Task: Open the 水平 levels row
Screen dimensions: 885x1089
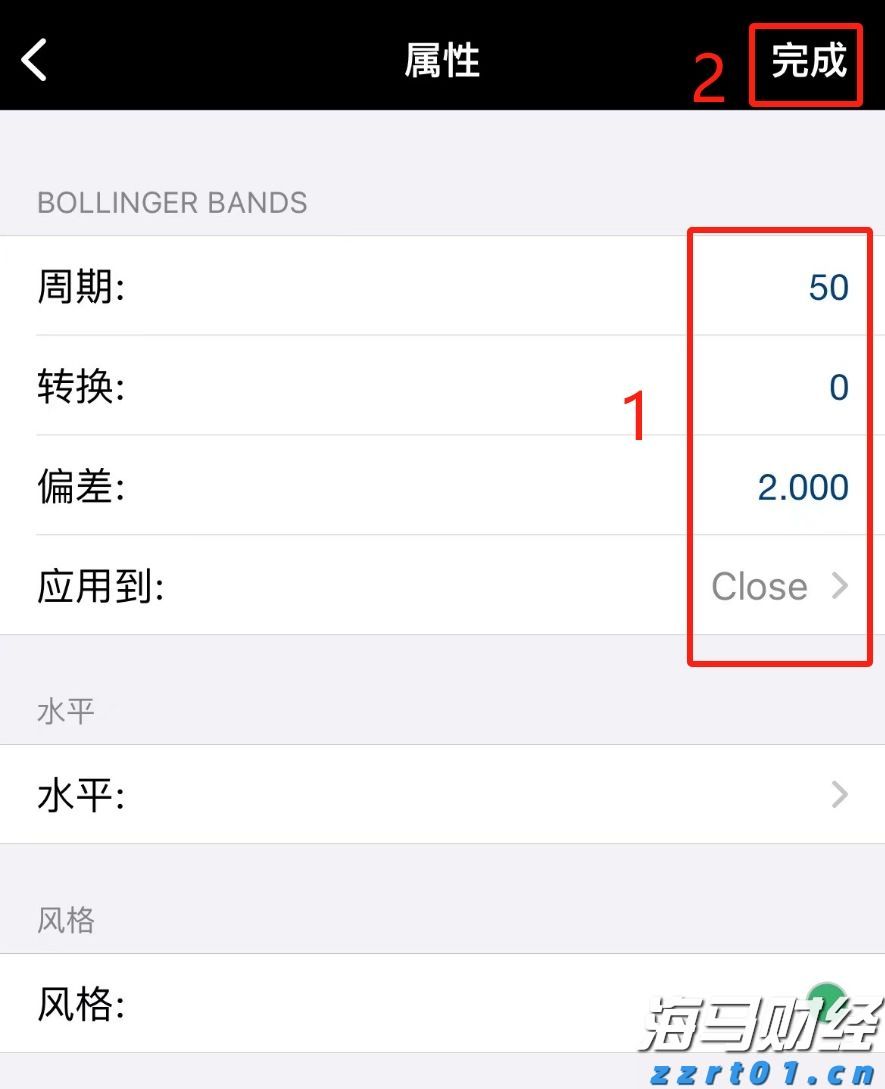Action: (x=442, y=796)
